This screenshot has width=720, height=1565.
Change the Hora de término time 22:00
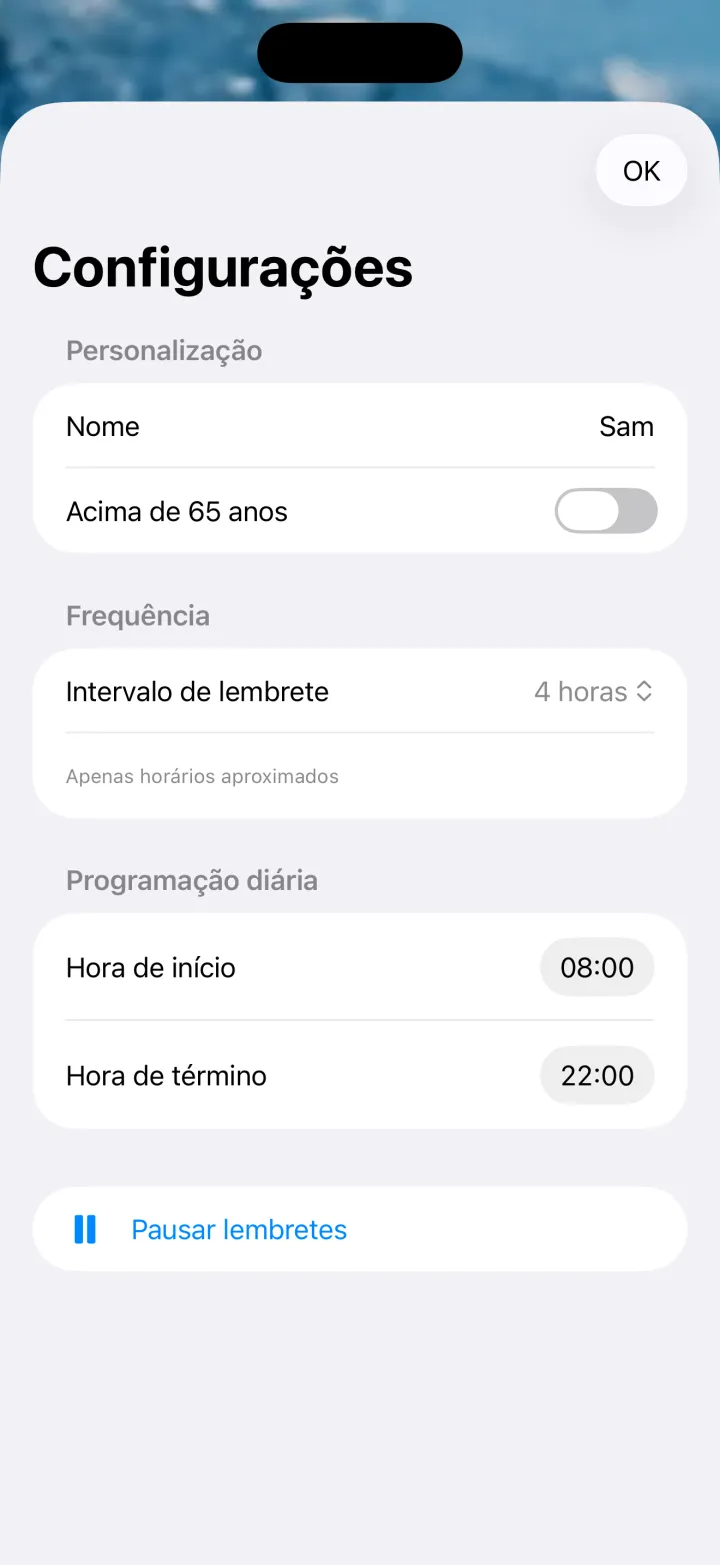click(597, 1075)
